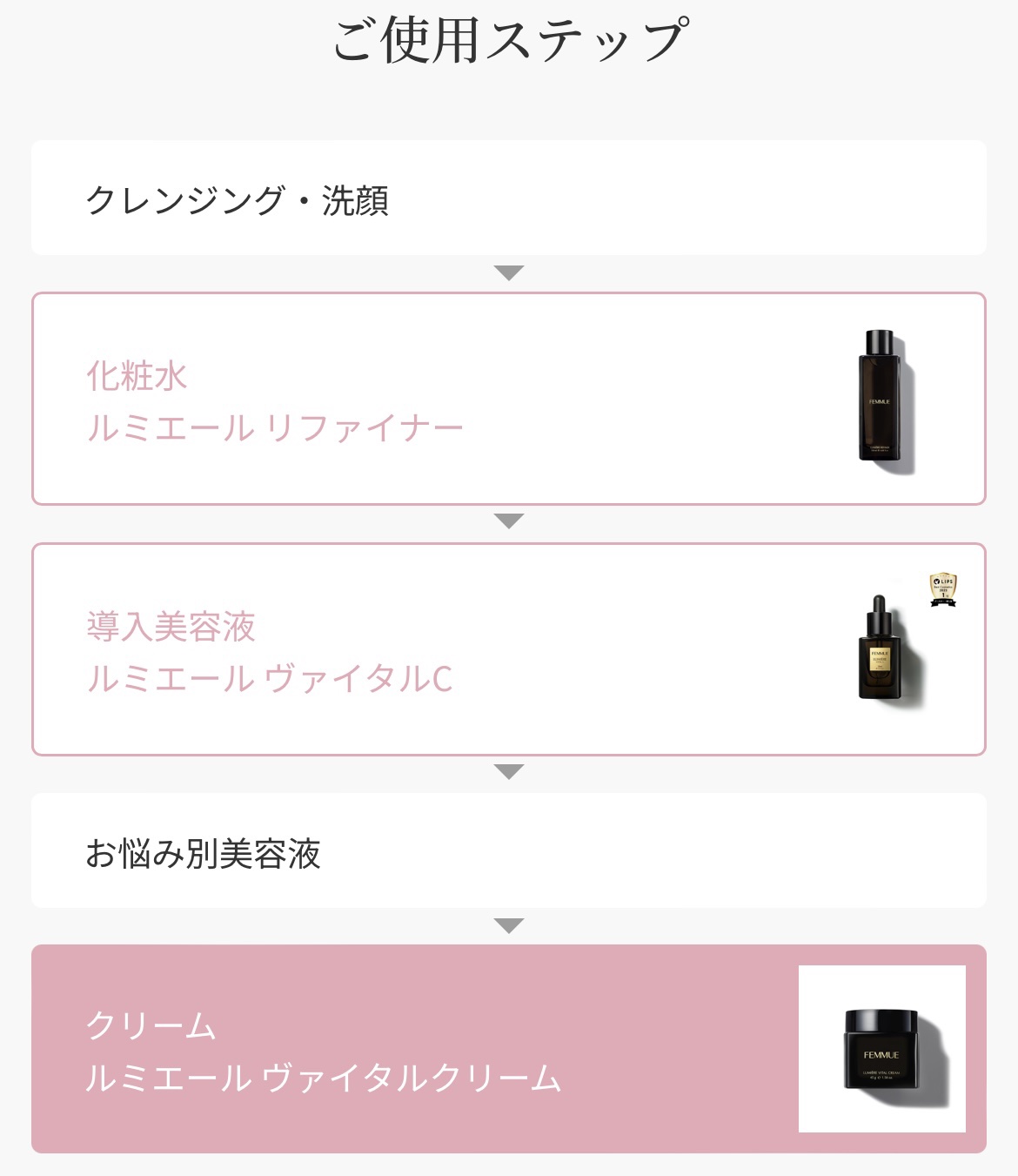Viewport: 1018px width, 1176px height.
Task: Select the ルミエール ヴァイタルクリーム cream card
Action: [x=508, y=1049]
